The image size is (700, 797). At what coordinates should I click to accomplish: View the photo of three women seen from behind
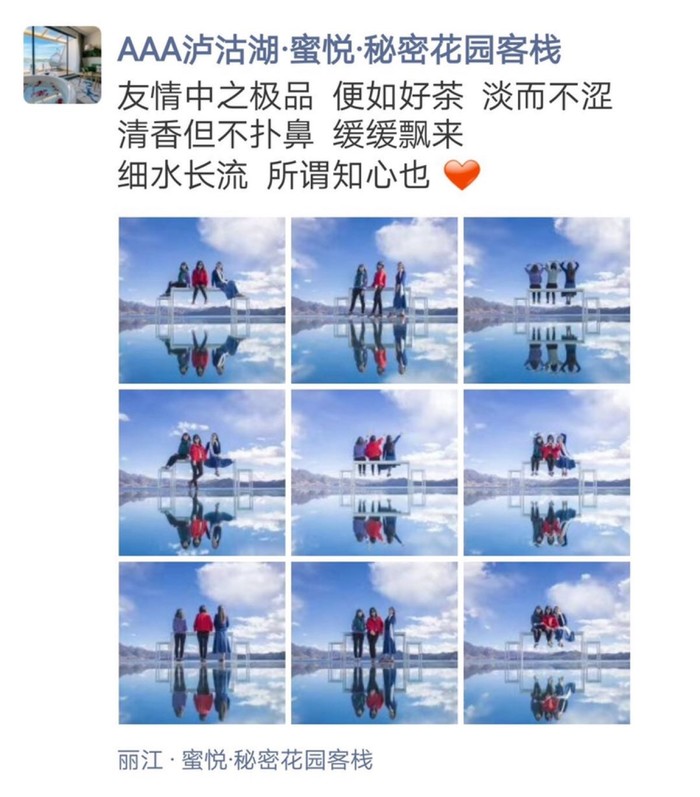546,300
